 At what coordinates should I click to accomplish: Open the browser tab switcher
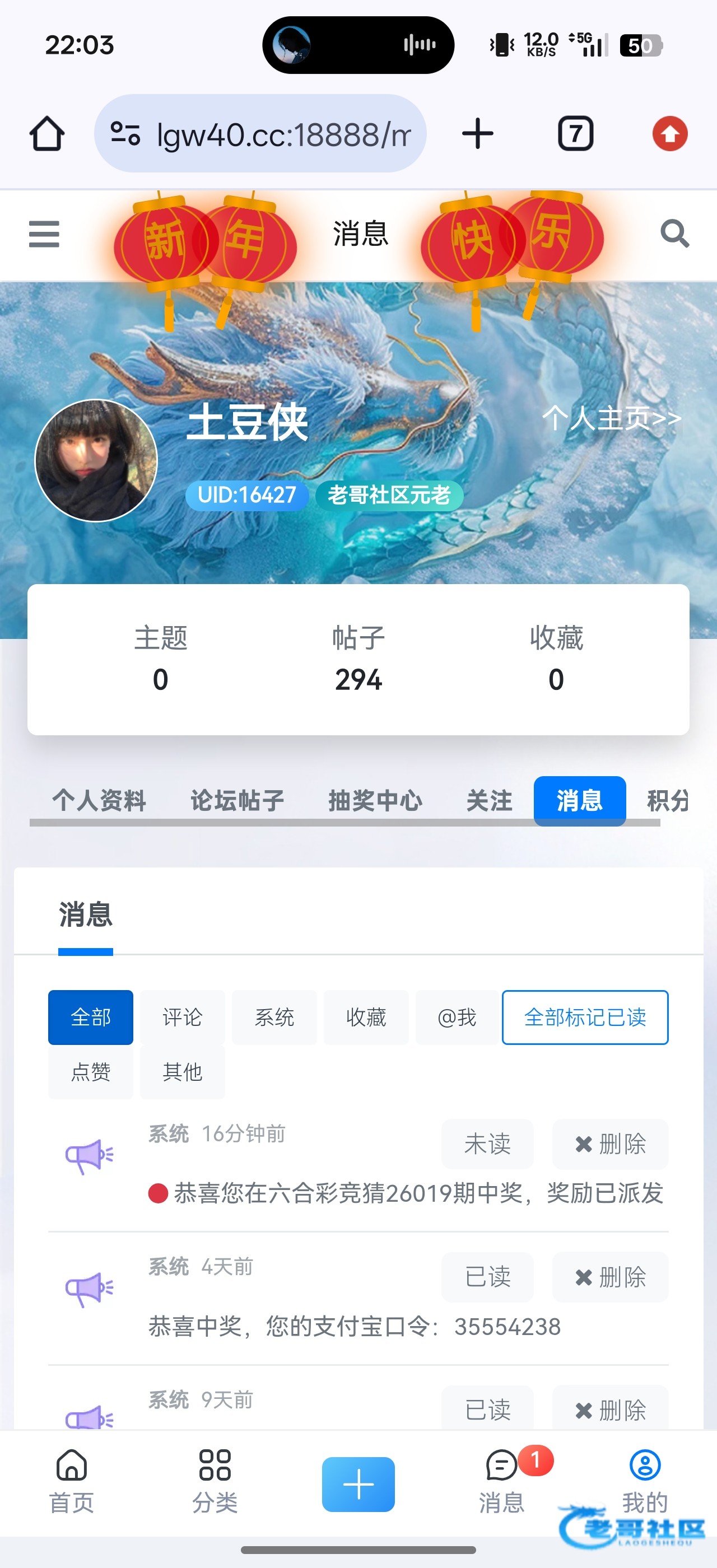(x=575, y=133)
